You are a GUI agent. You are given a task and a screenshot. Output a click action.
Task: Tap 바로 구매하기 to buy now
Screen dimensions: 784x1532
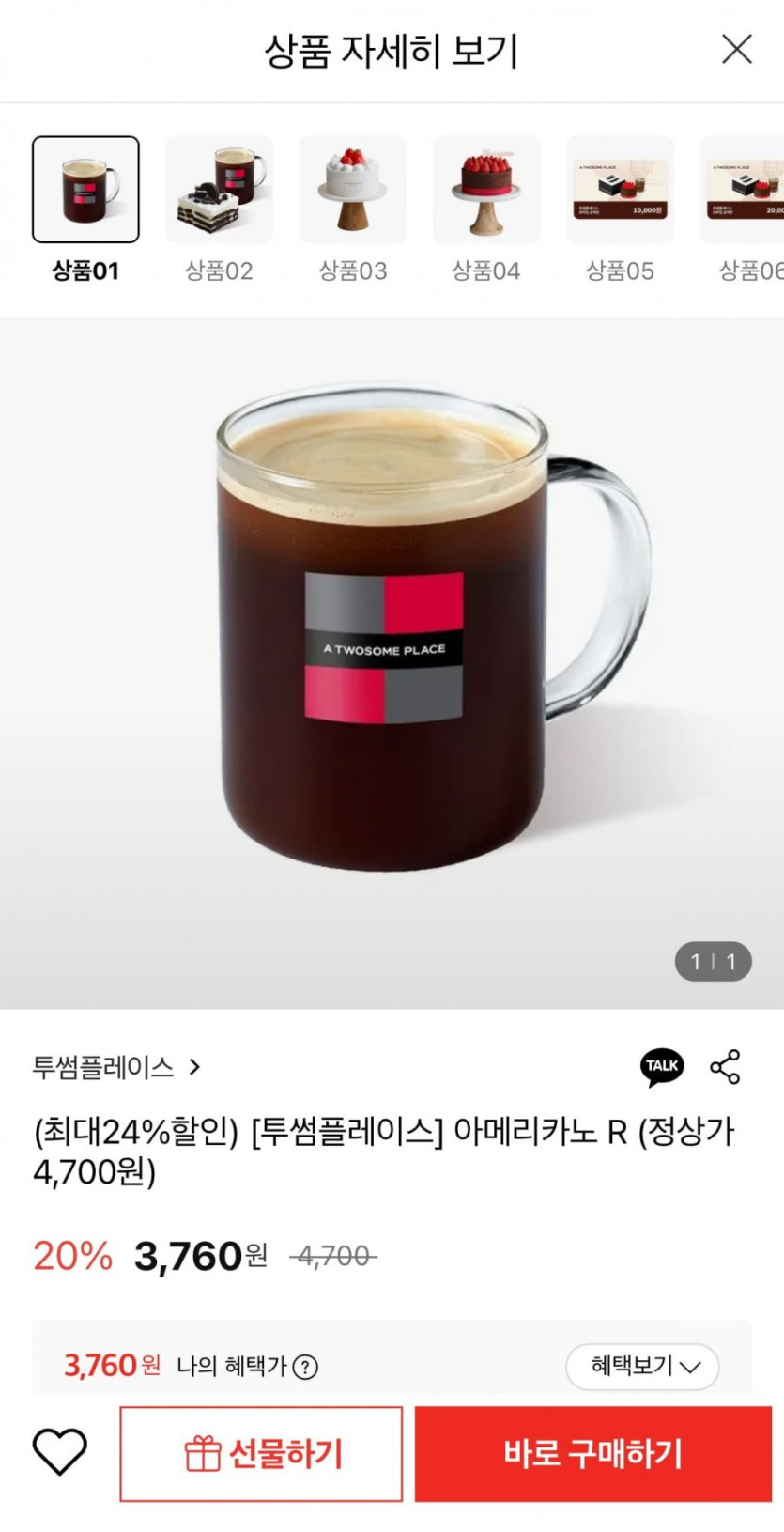pos(592,1453)
